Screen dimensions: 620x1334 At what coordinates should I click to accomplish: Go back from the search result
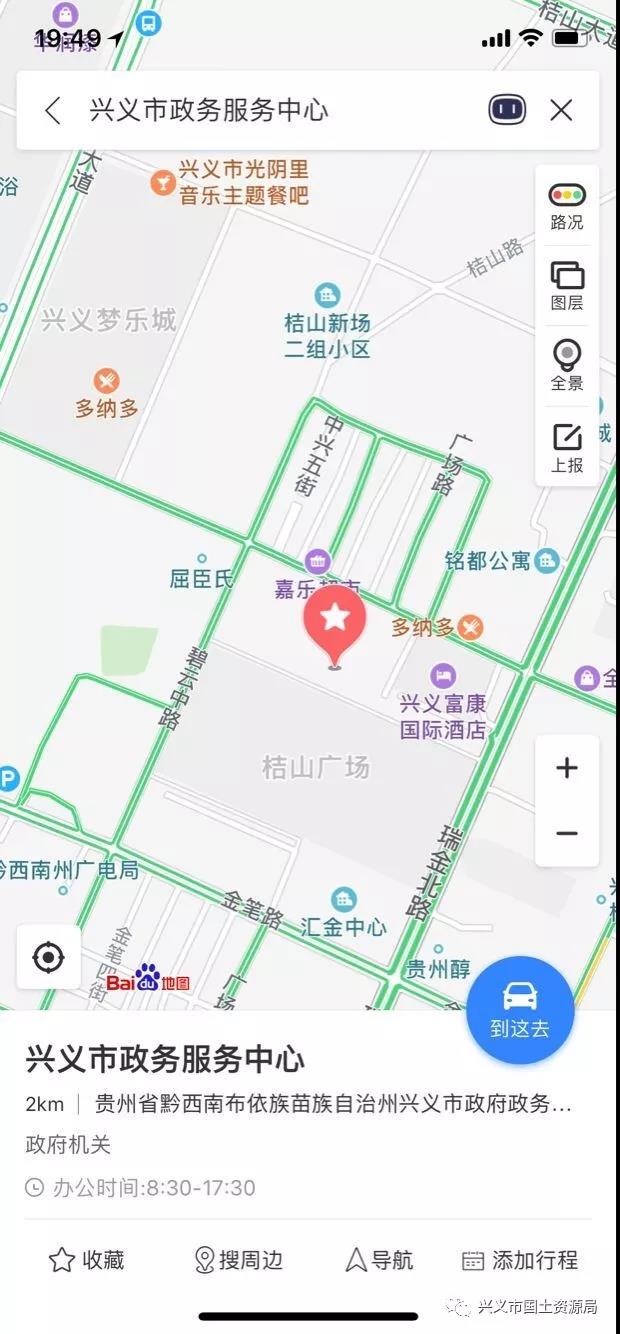click(53, 110)
